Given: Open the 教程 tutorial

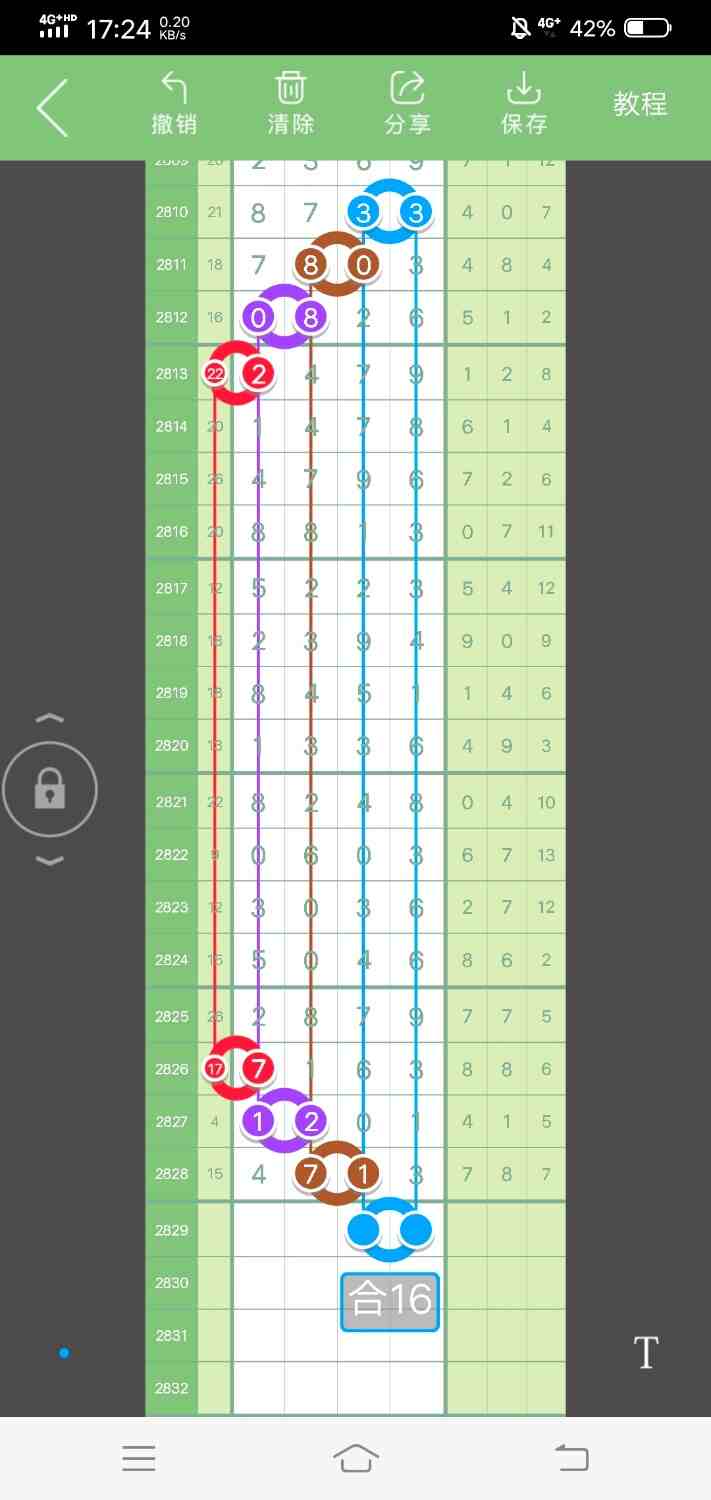Looking at the screenshot, I should pos(640,104).
